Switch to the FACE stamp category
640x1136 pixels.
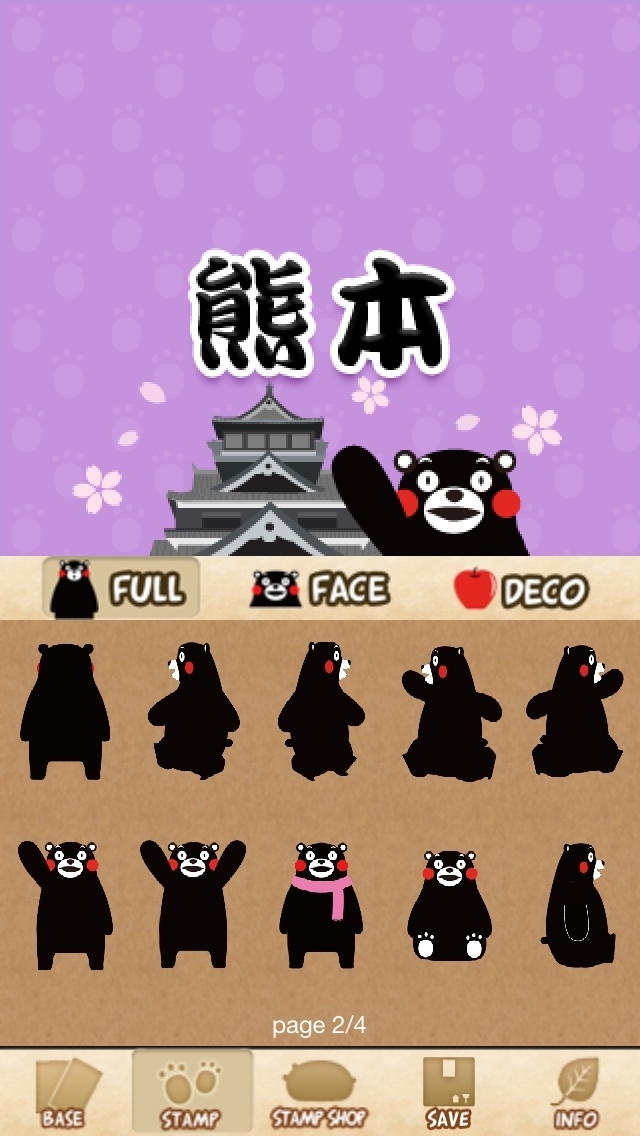[320, 588]
